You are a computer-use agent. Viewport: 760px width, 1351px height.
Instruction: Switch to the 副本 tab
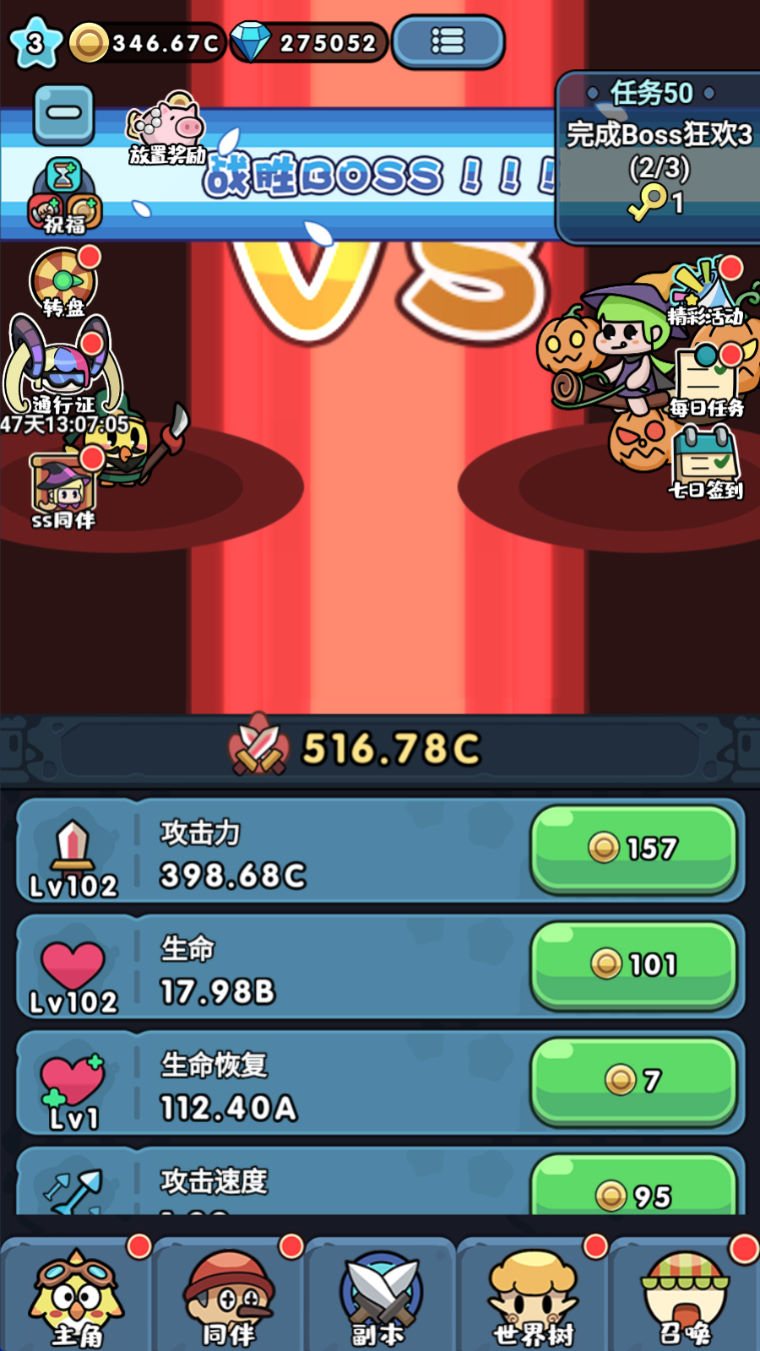coord(380,1297)
